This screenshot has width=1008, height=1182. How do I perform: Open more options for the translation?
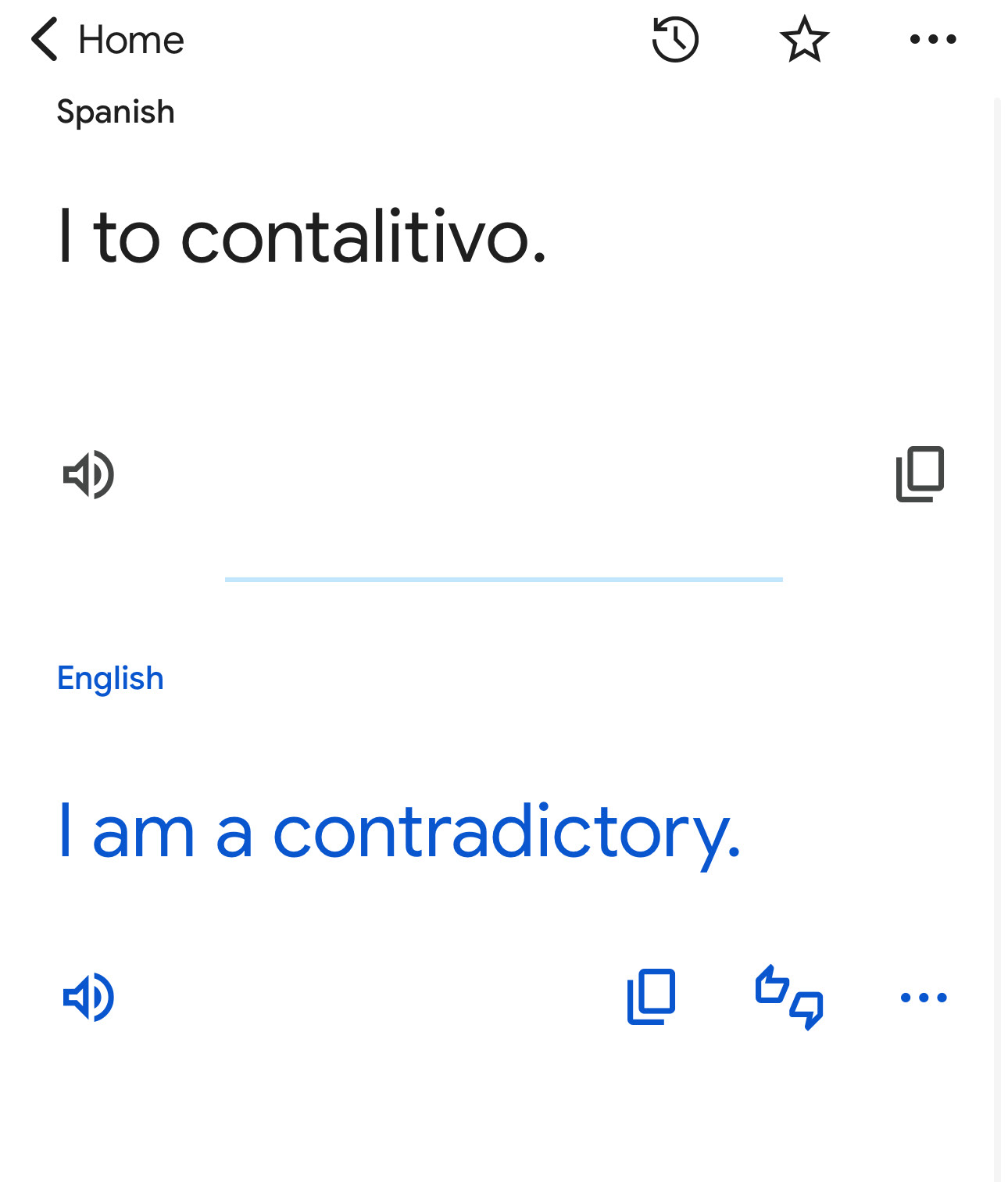click(x=924, y=997)
